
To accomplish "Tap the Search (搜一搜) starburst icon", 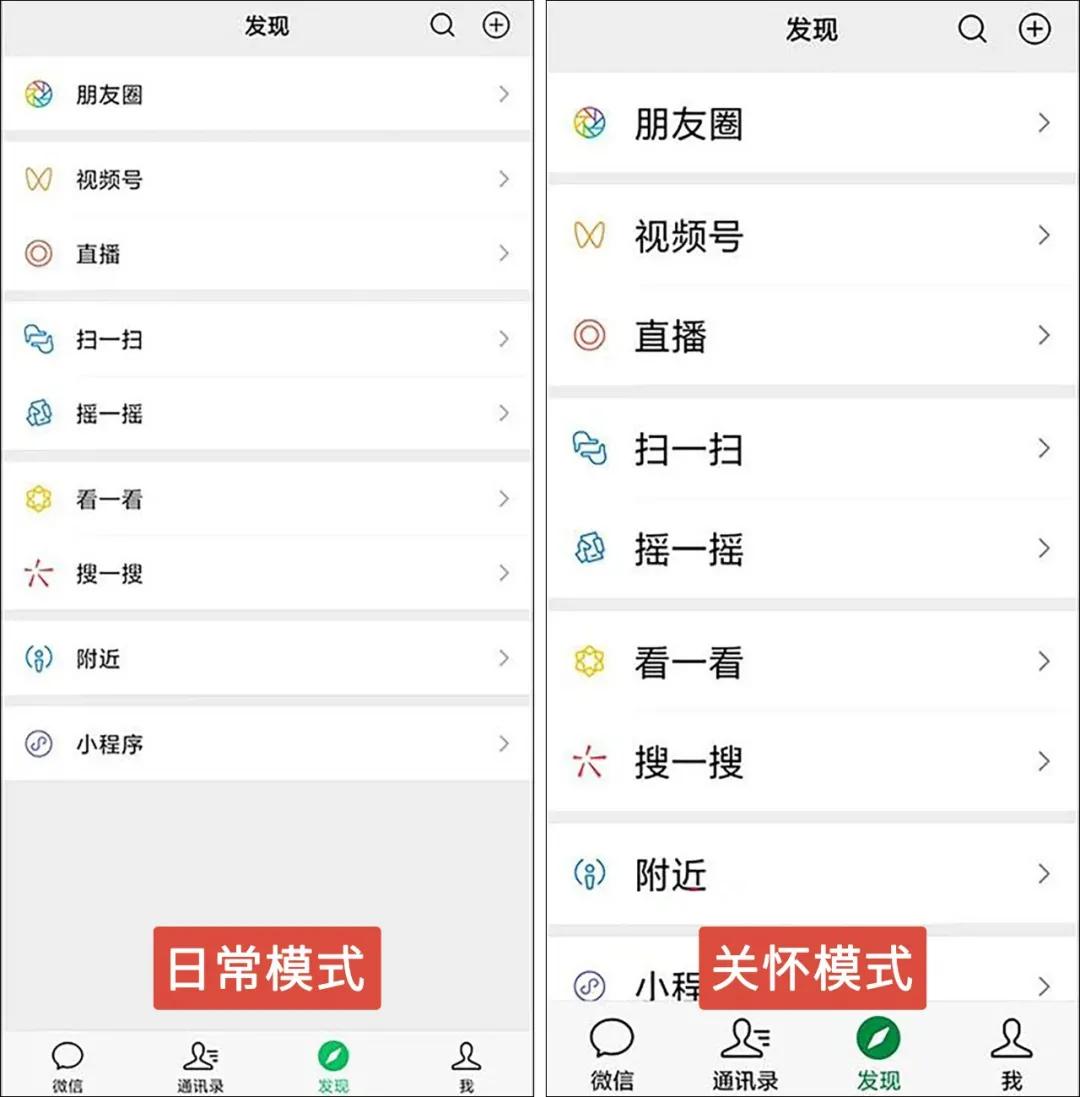I will click(x=39, y=573).
